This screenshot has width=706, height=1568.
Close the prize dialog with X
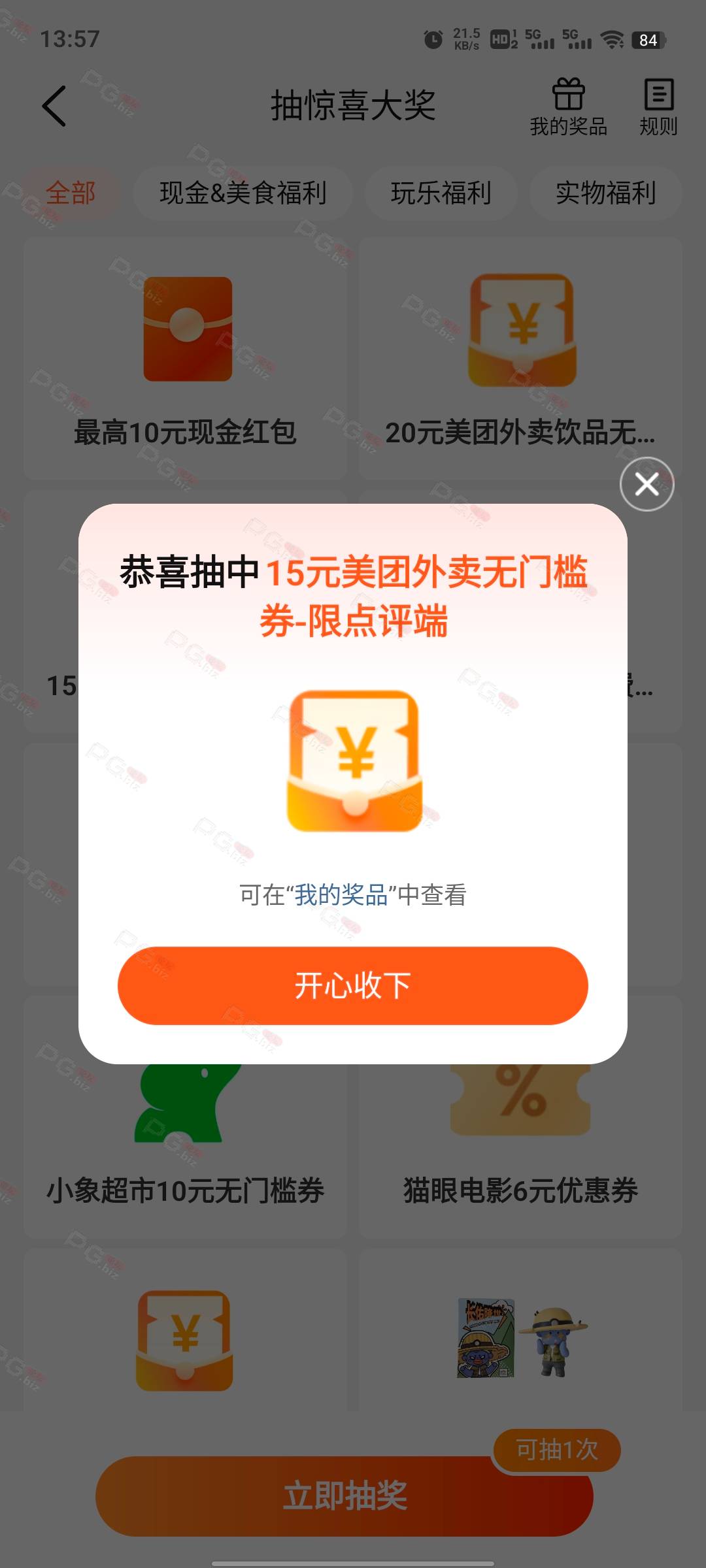[x=647, y=484]
